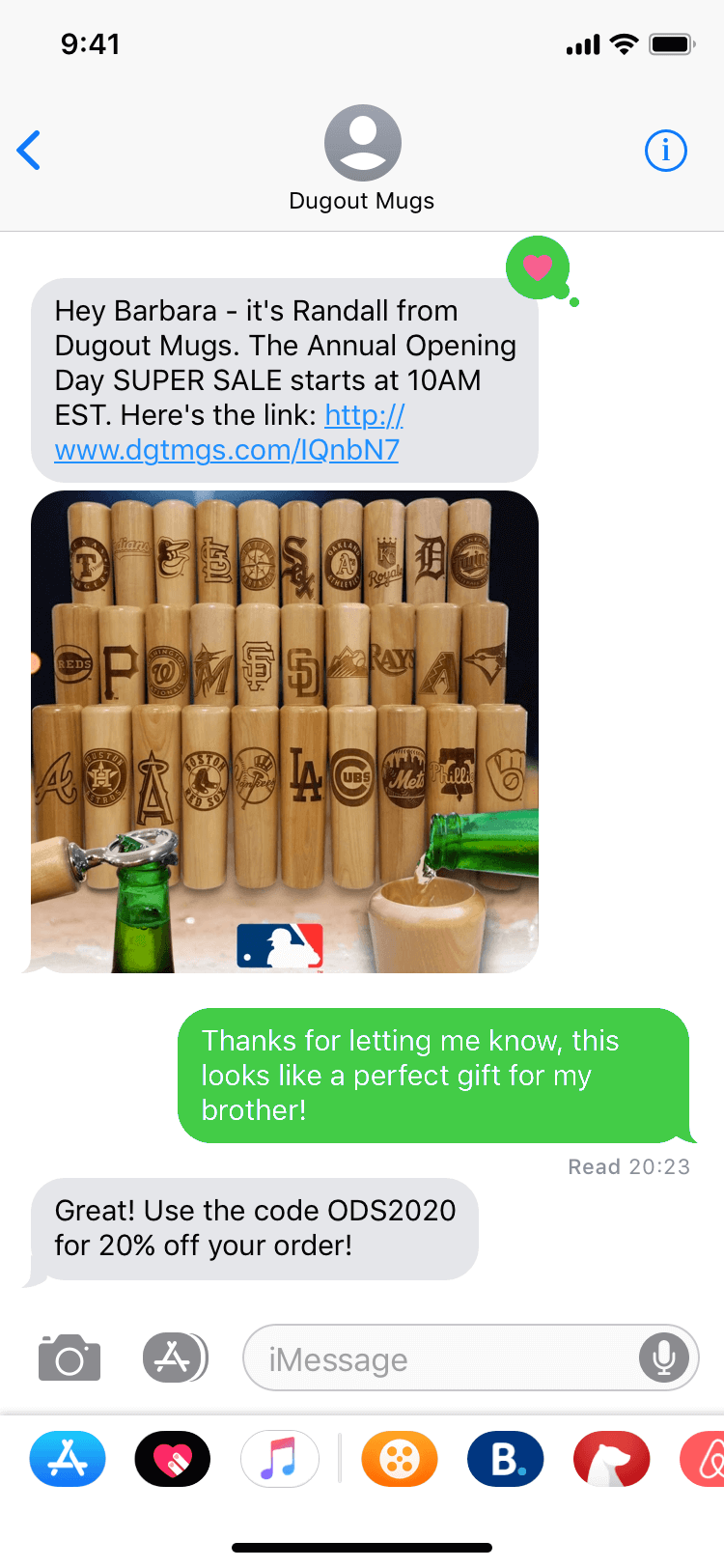
Task: Toggle the iMessage apps drawer button
Action: click(176, 1358)
